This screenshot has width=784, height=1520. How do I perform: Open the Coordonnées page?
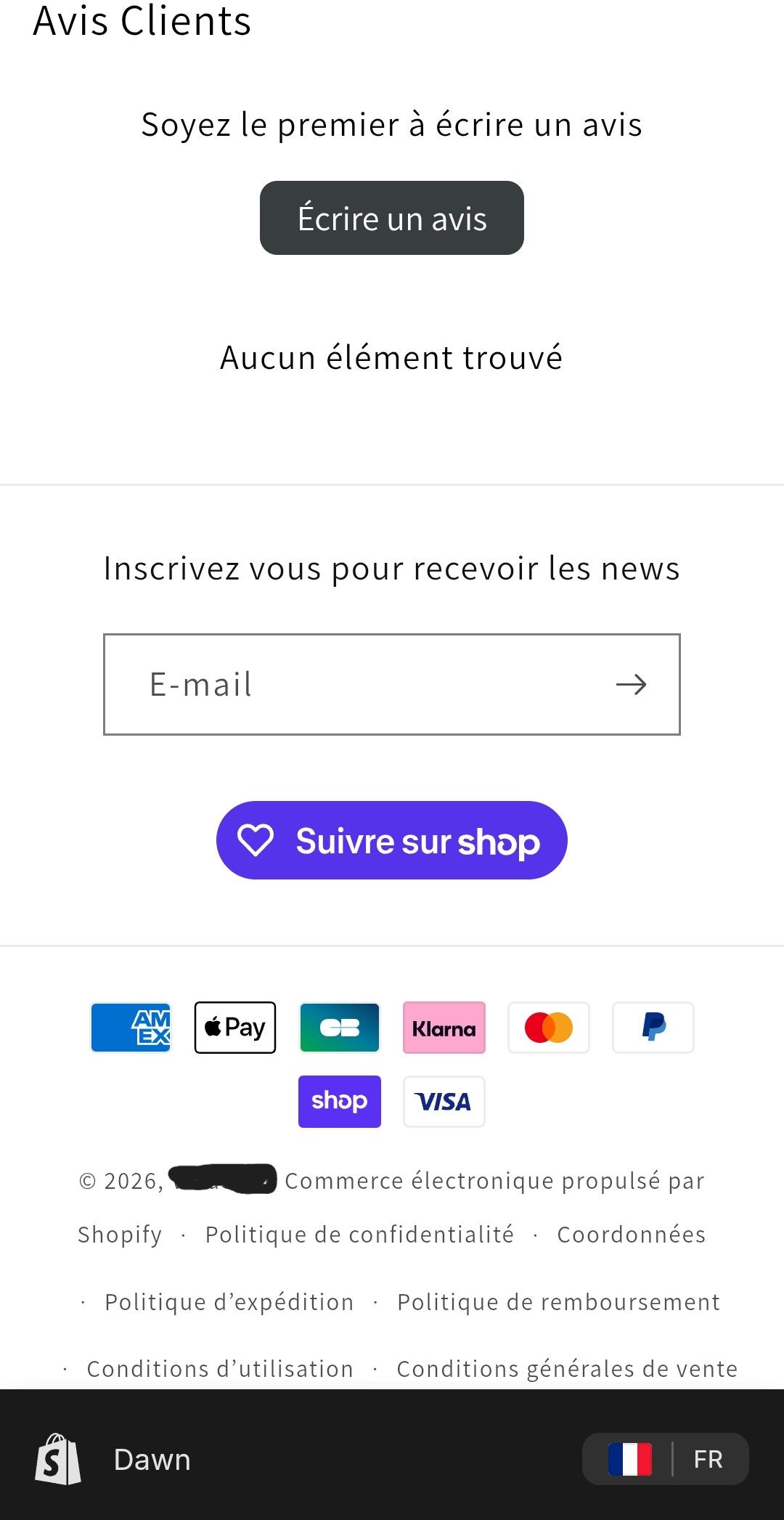pos(631,1235)
